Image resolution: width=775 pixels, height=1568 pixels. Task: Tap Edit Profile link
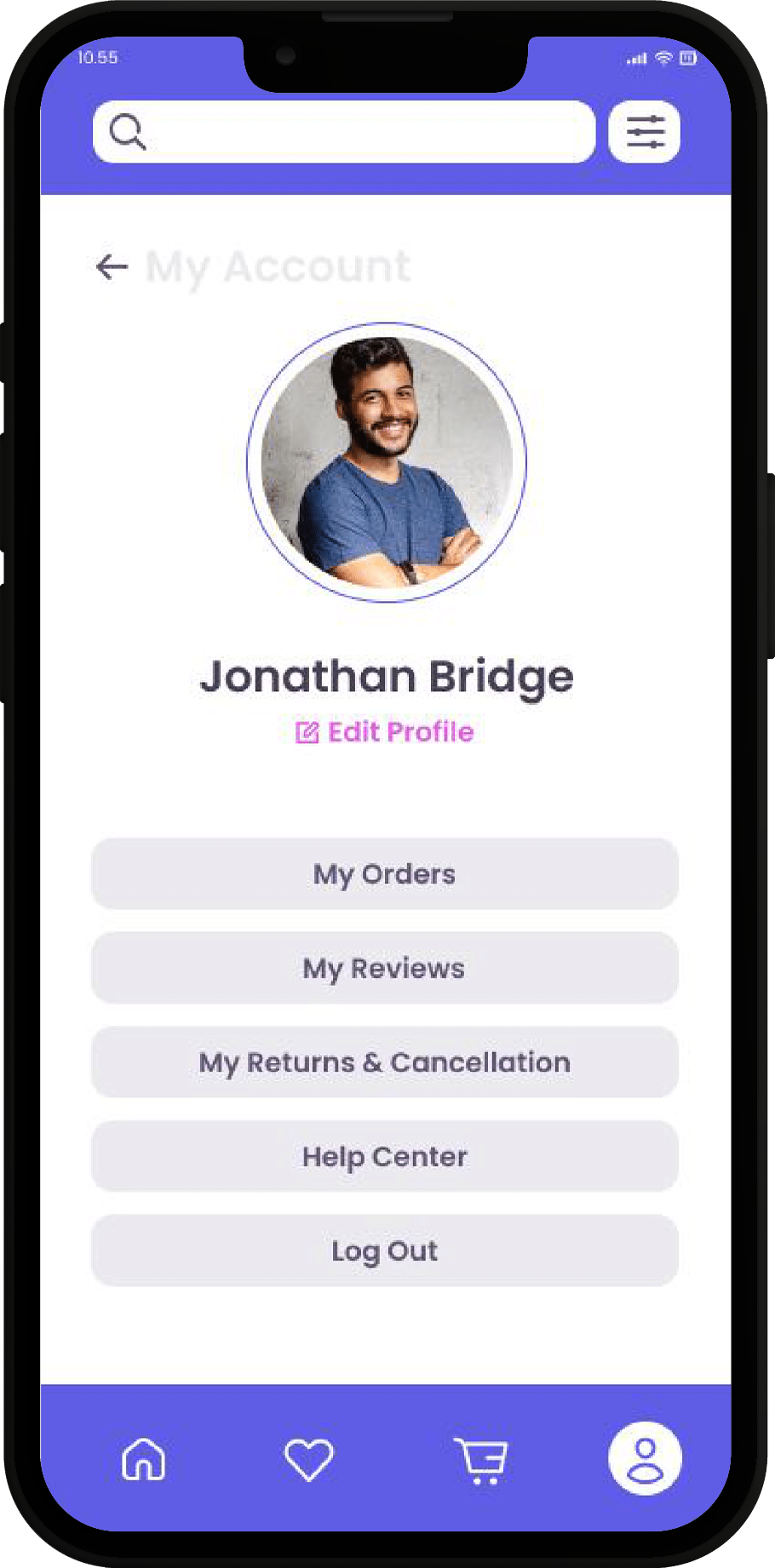(385, 732)
